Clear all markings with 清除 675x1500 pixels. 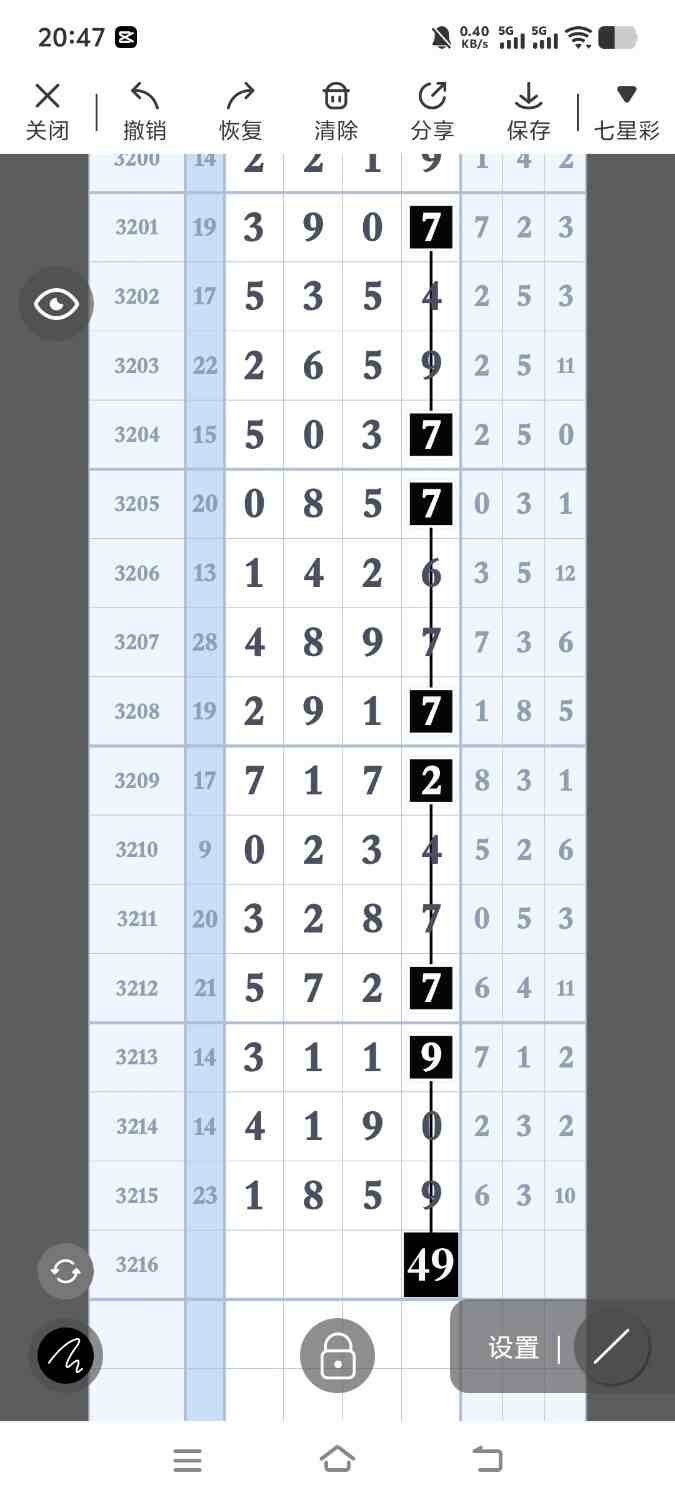click(336, 111)
